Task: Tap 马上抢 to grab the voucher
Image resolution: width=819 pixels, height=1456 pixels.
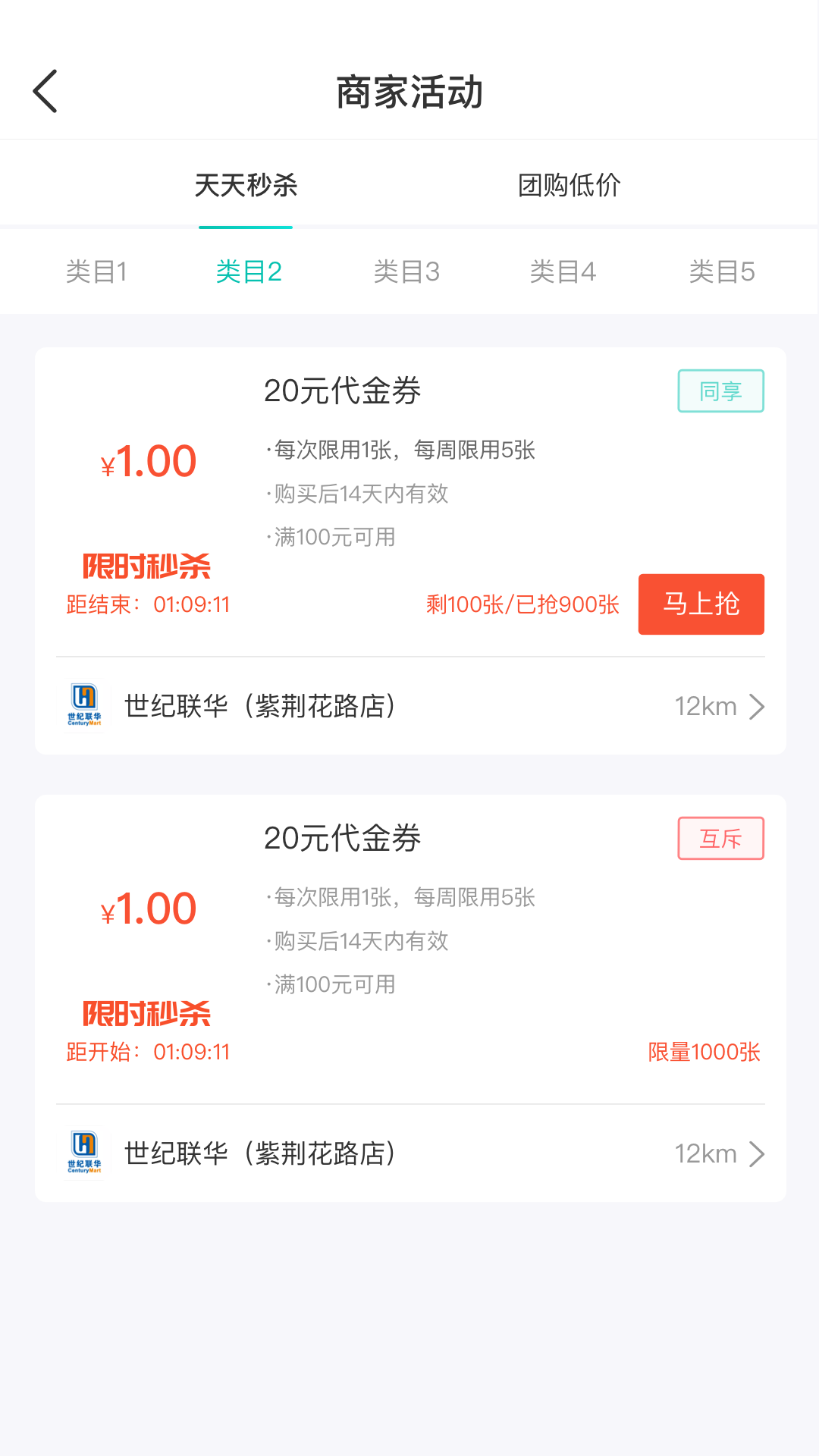Action: 701,604
